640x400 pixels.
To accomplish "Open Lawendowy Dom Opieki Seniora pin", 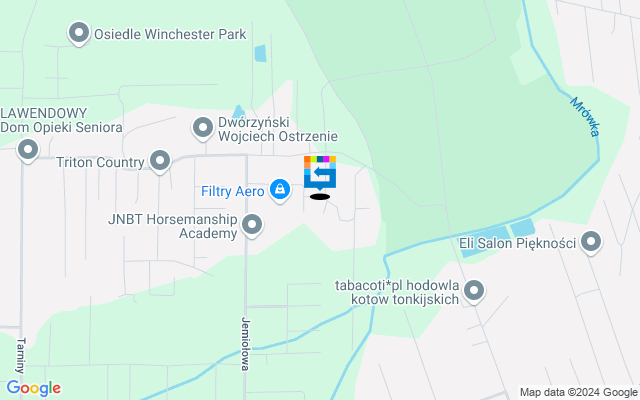I will [x=28, y=150].
